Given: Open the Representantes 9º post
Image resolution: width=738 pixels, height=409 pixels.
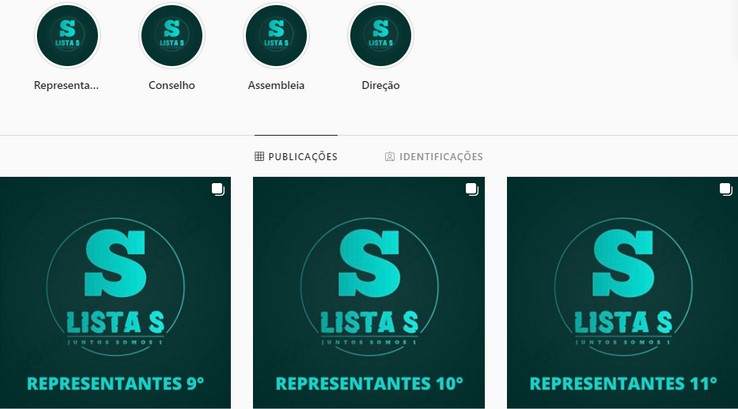Looking at the screenshot, I should pos(115,292).
